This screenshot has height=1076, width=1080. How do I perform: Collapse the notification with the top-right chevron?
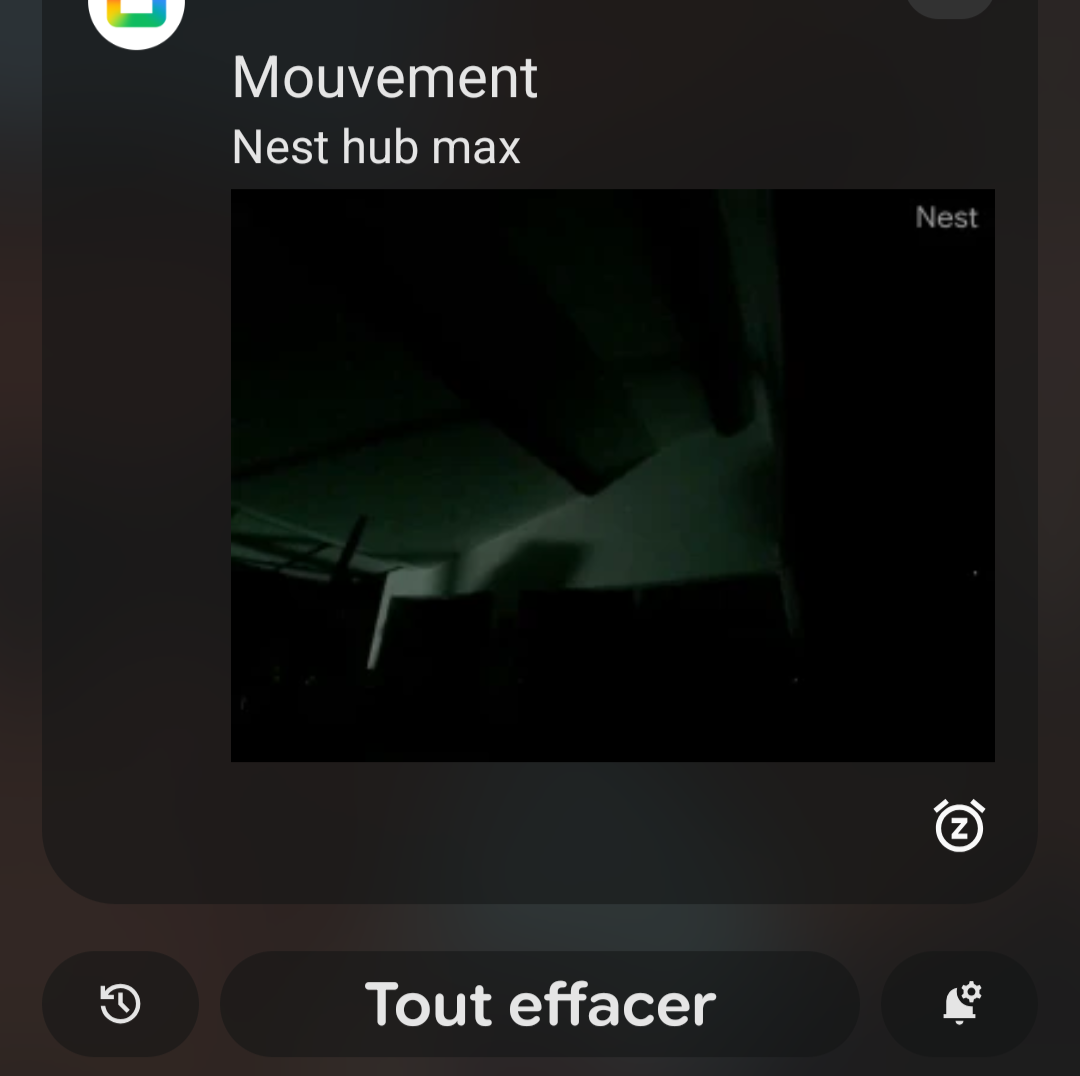click(x=950, y=5)
